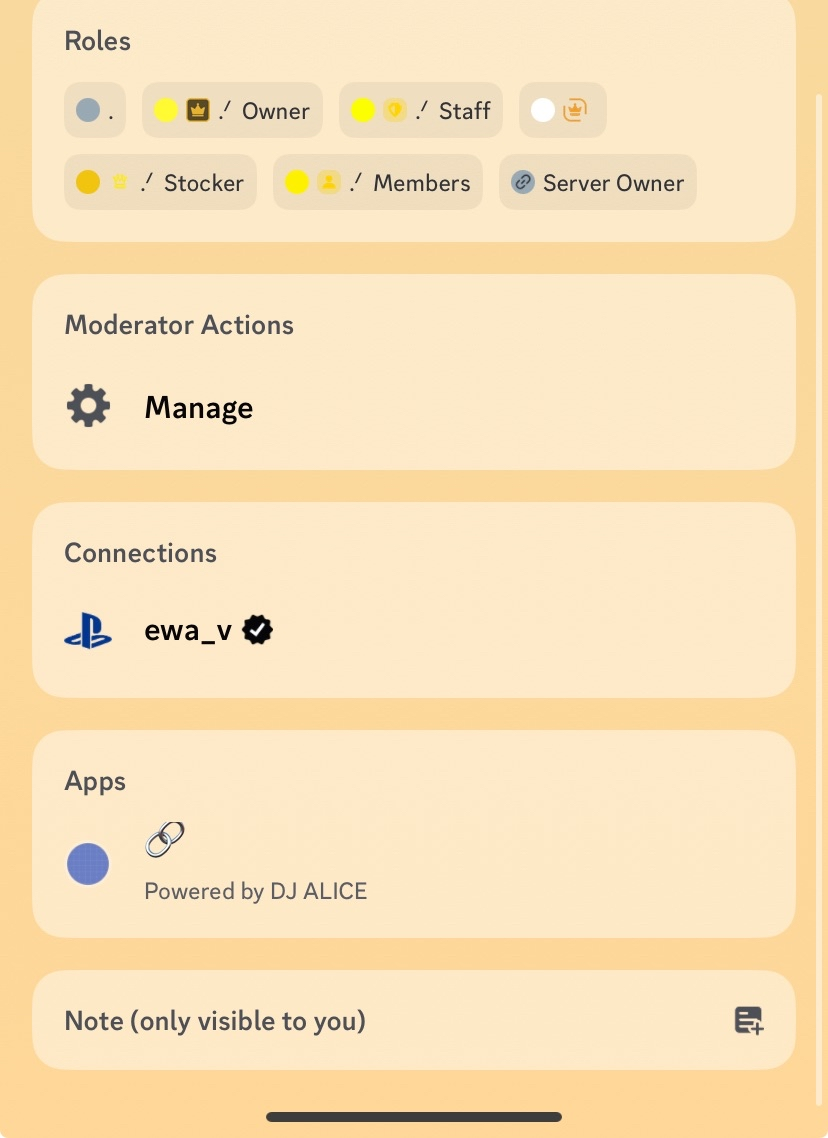Add a note visible only to you
Screen dimensions: 828x1138
coord(748,1020)
